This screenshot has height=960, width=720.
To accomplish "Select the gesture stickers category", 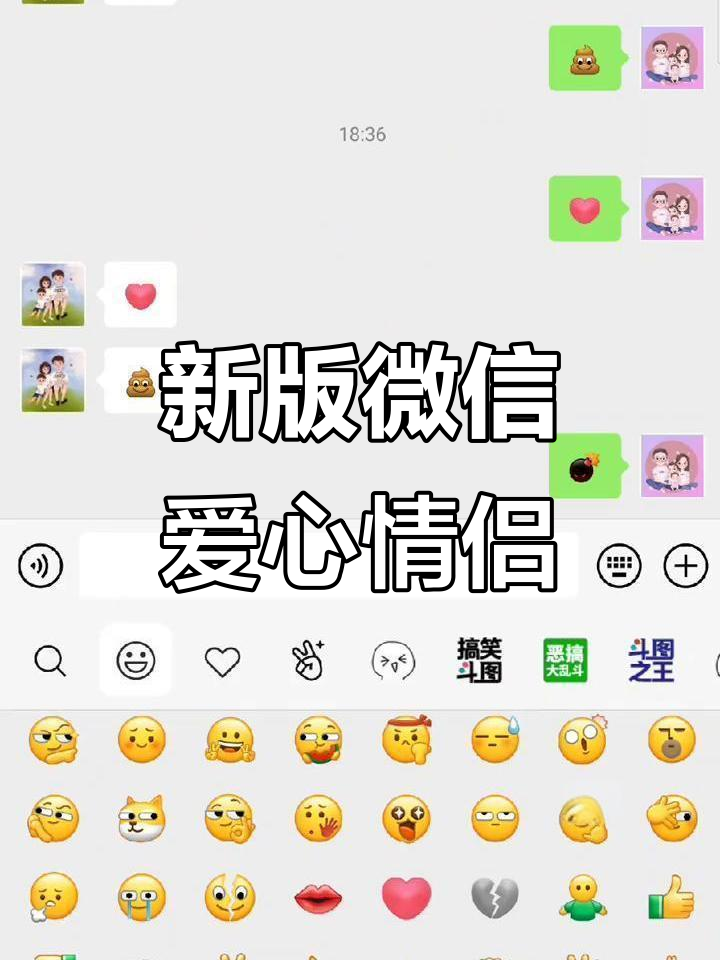I will [308, 660].
